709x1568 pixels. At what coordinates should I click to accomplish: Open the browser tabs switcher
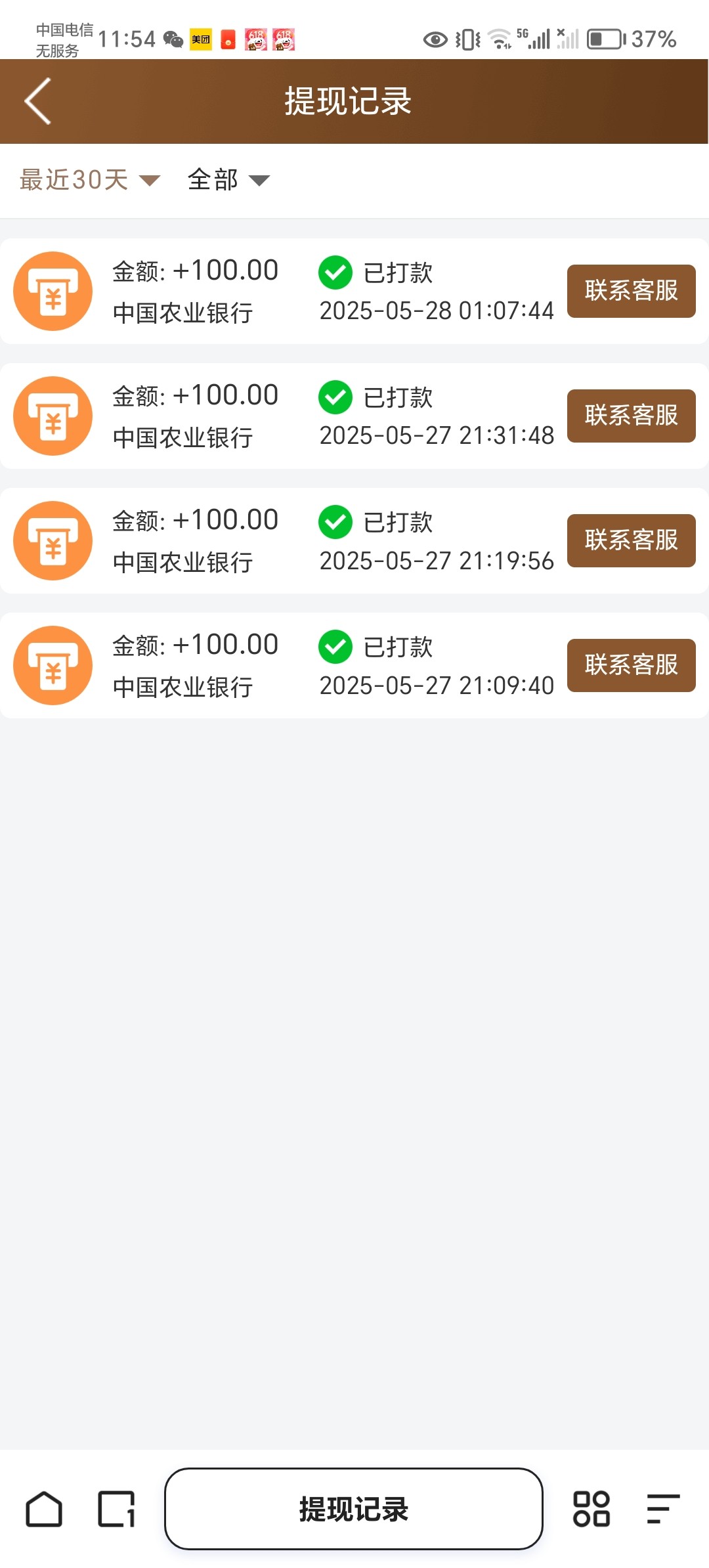point(116,1509)
